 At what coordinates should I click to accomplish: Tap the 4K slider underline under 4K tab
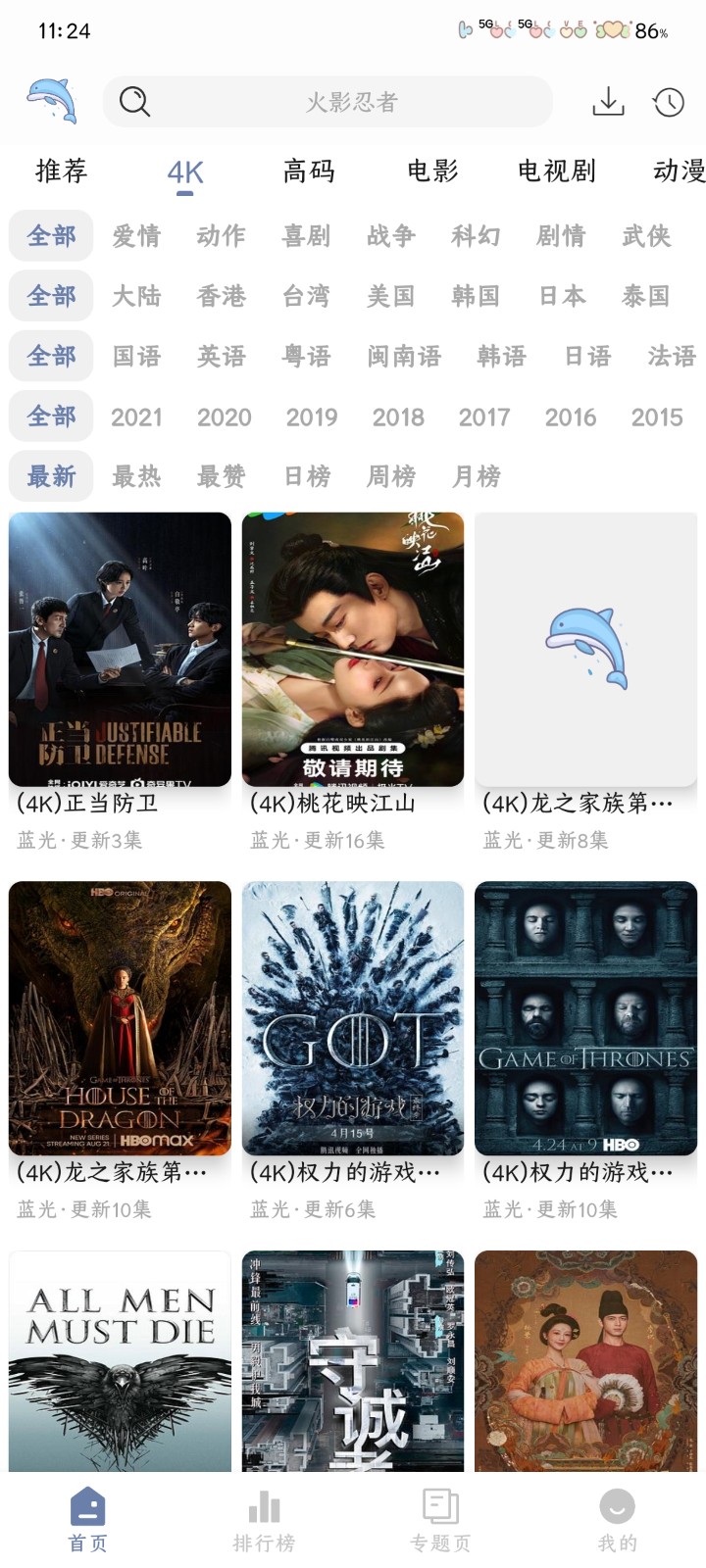(x=184, y=193)
